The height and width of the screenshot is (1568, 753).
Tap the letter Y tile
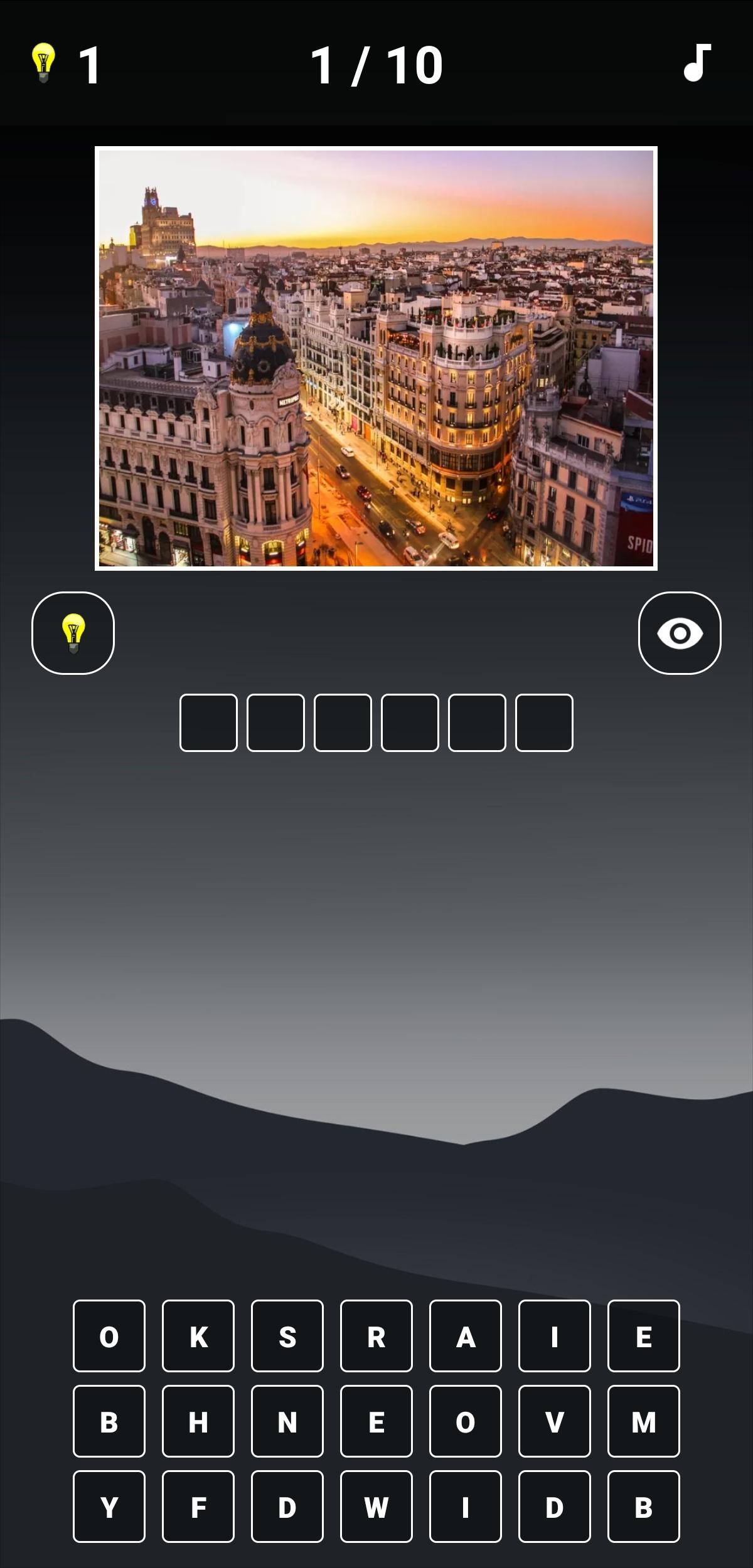coord(109,1507)
